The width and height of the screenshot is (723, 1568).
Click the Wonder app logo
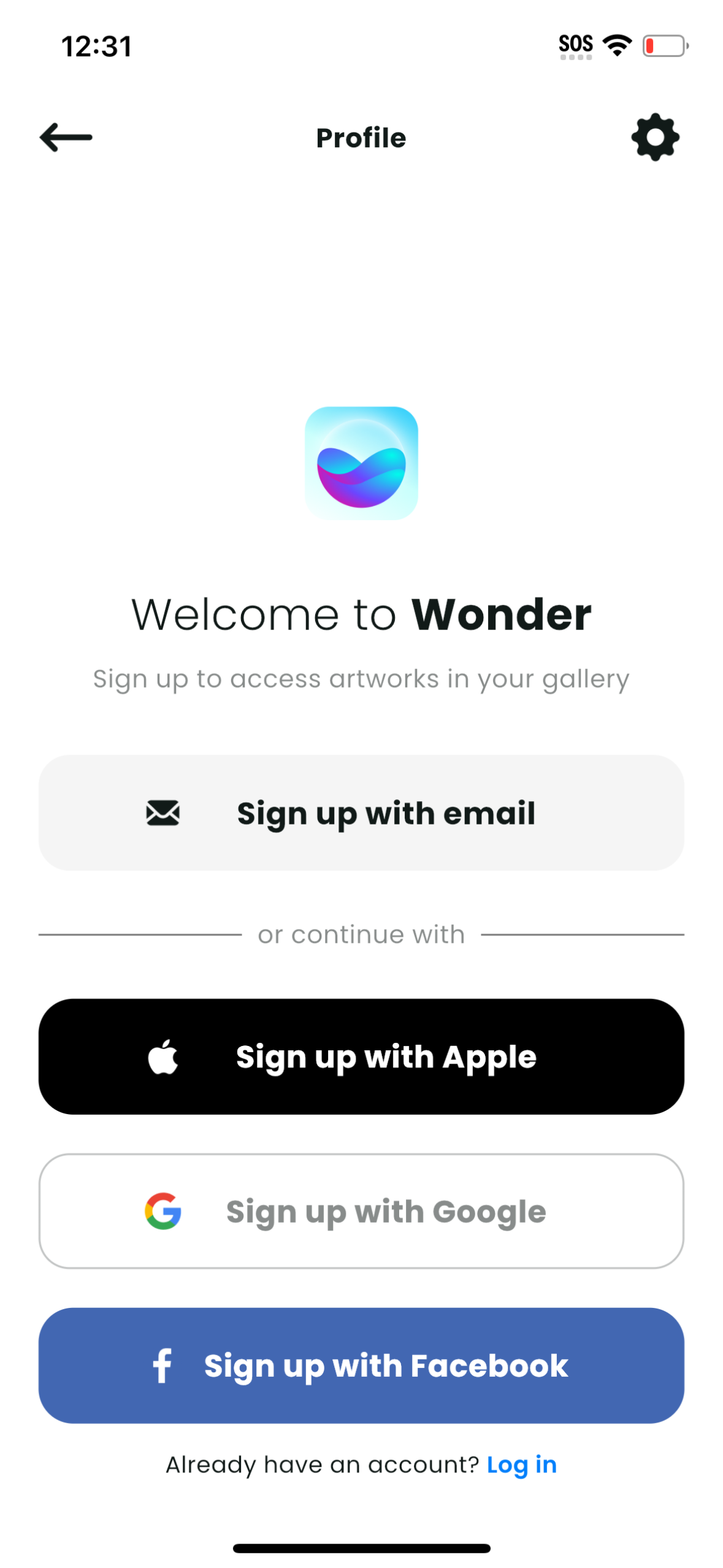coord(361,463)
